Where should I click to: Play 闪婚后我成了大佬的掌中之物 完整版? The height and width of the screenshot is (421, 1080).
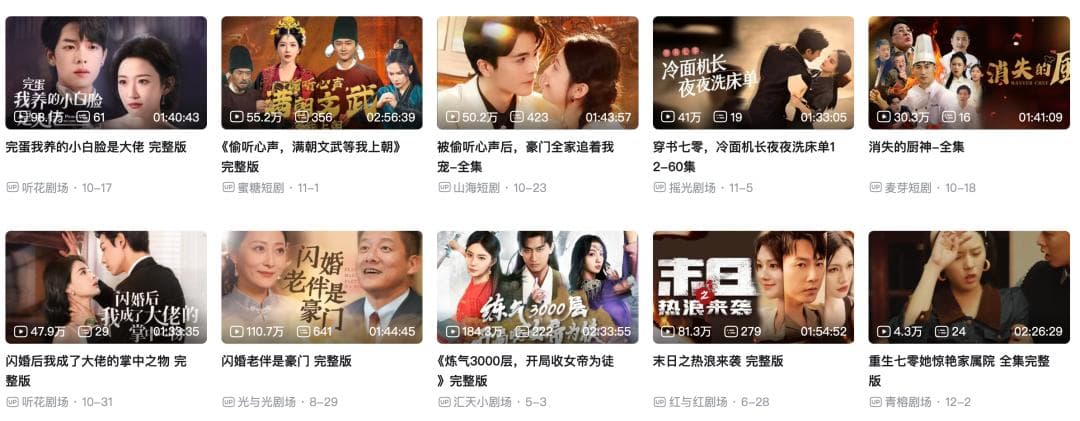coord(106,287)
